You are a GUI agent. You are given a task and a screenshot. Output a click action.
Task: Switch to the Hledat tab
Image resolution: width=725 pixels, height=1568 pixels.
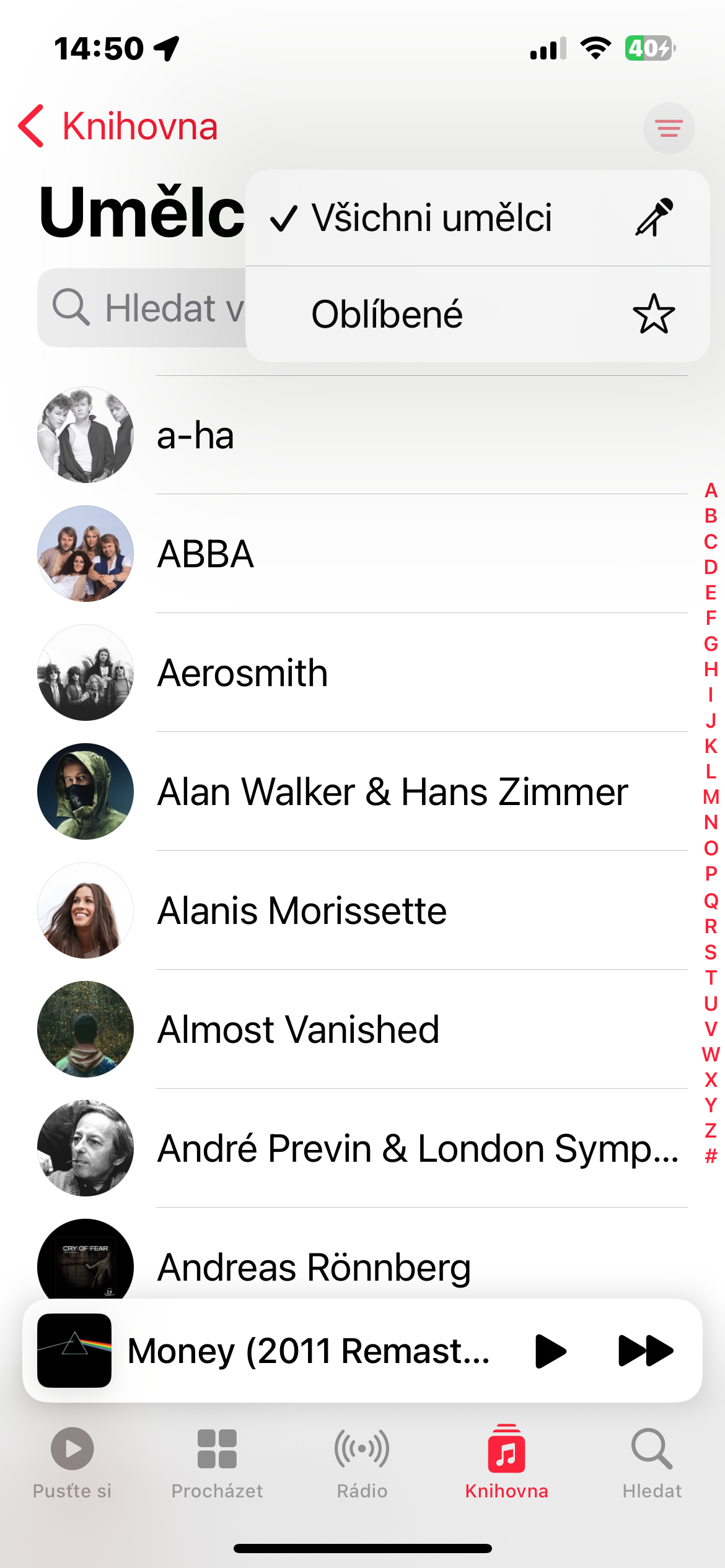click(x=652, y=1463)
